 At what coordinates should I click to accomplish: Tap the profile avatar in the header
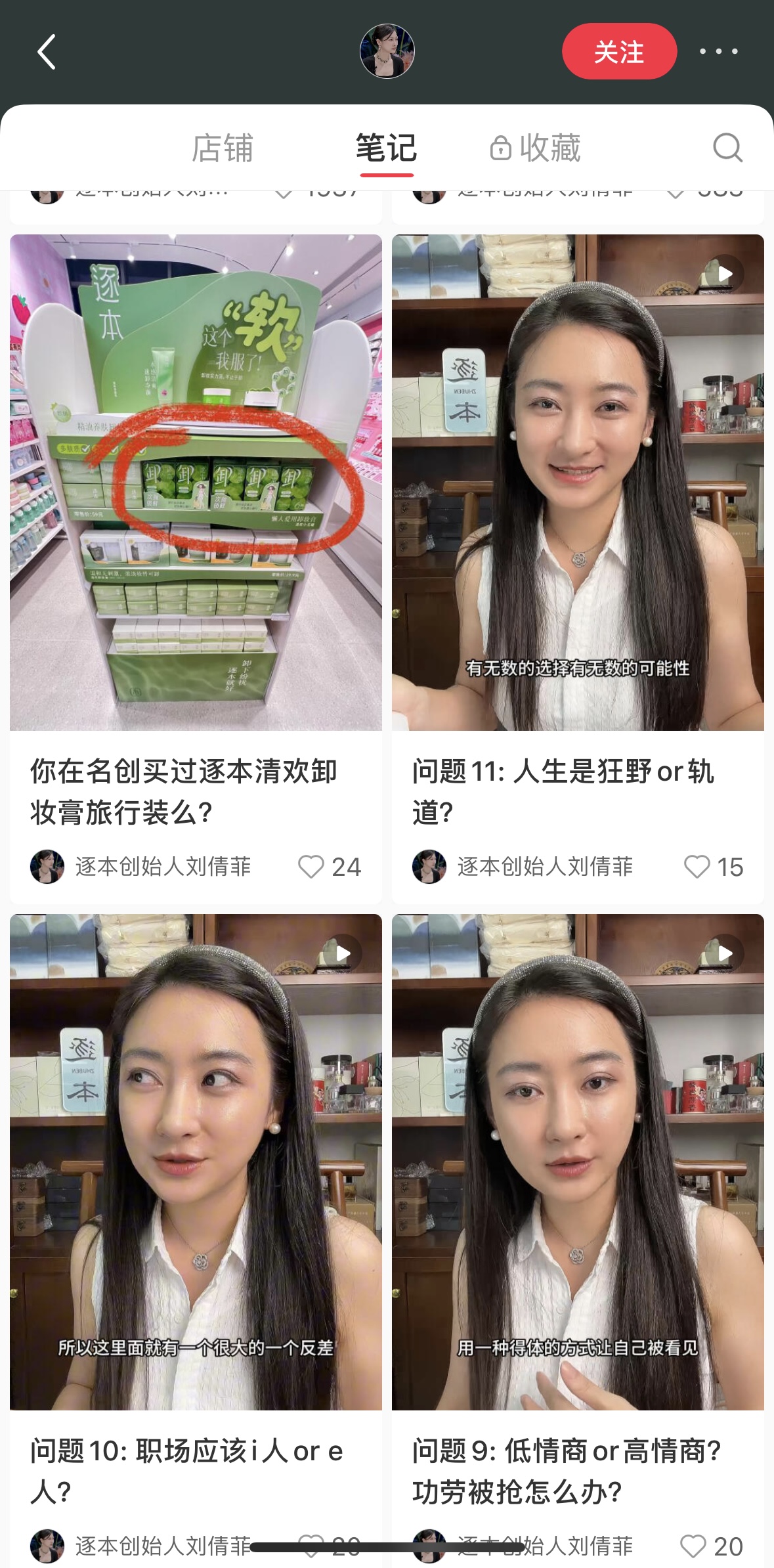click(387, 51)
